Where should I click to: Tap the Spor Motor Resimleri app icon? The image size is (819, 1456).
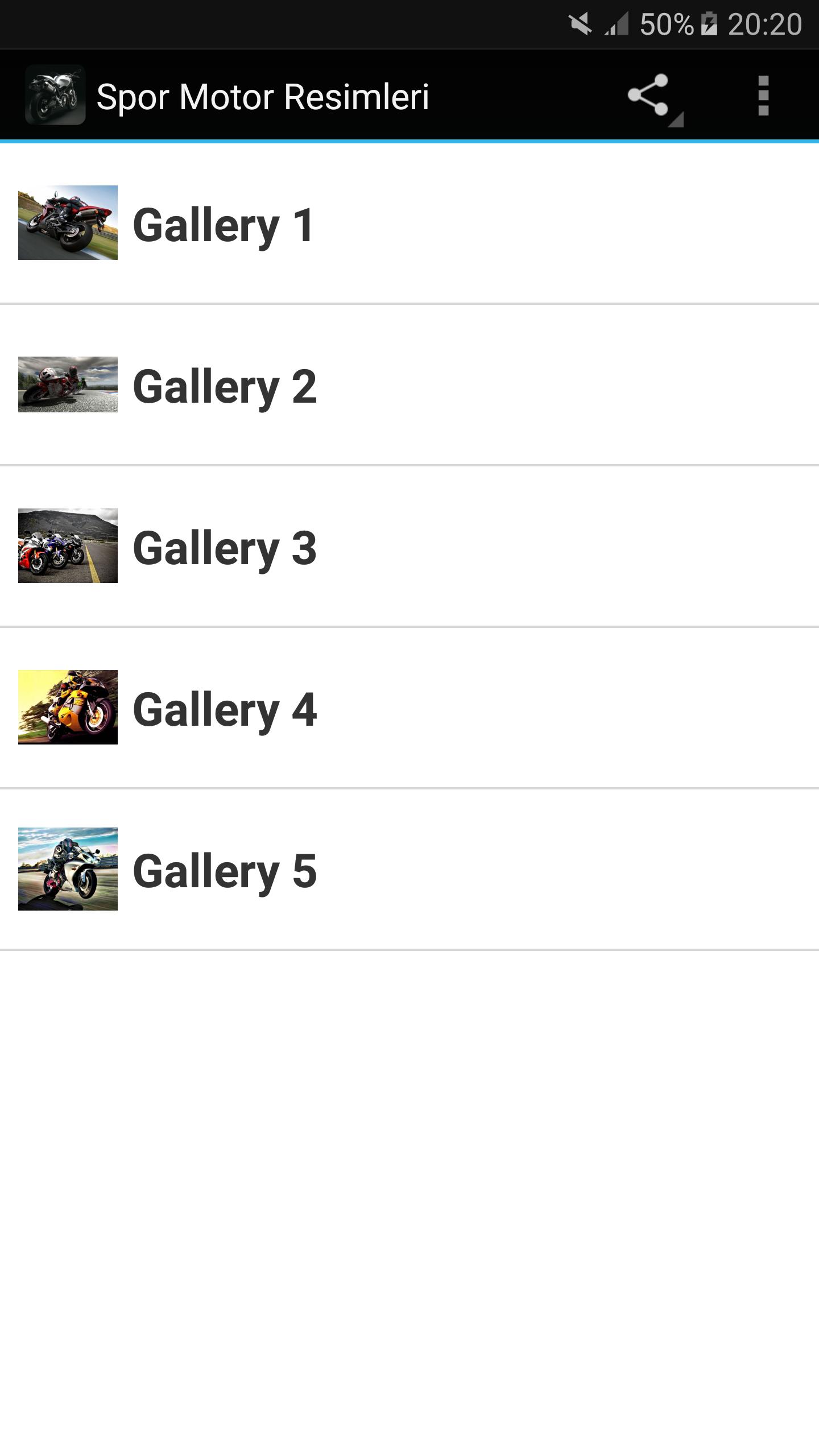coord(55,96)
